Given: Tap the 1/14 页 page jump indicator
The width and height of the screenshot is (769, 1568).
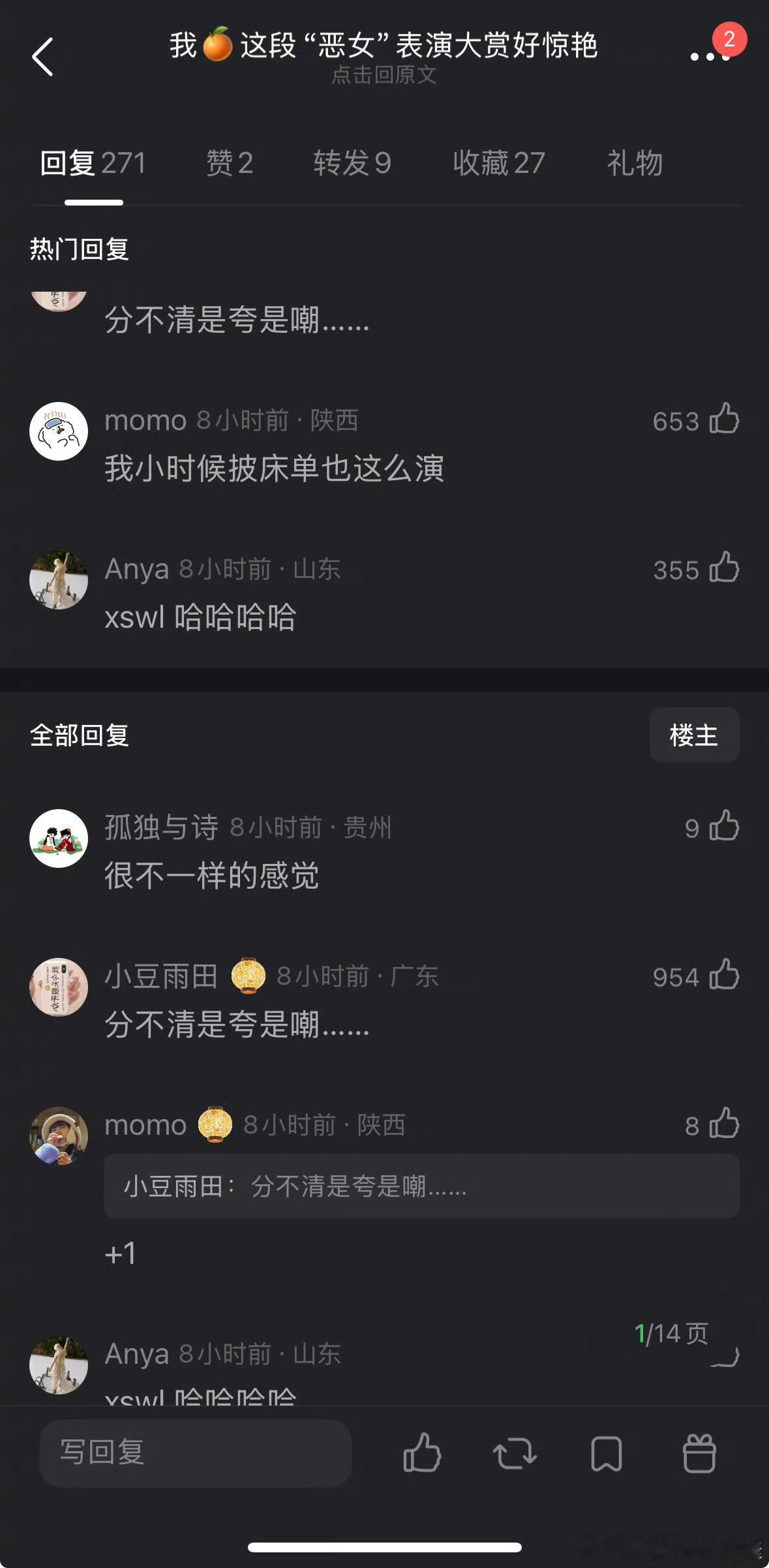Looking at the screenshot, I should (672, 1334).
